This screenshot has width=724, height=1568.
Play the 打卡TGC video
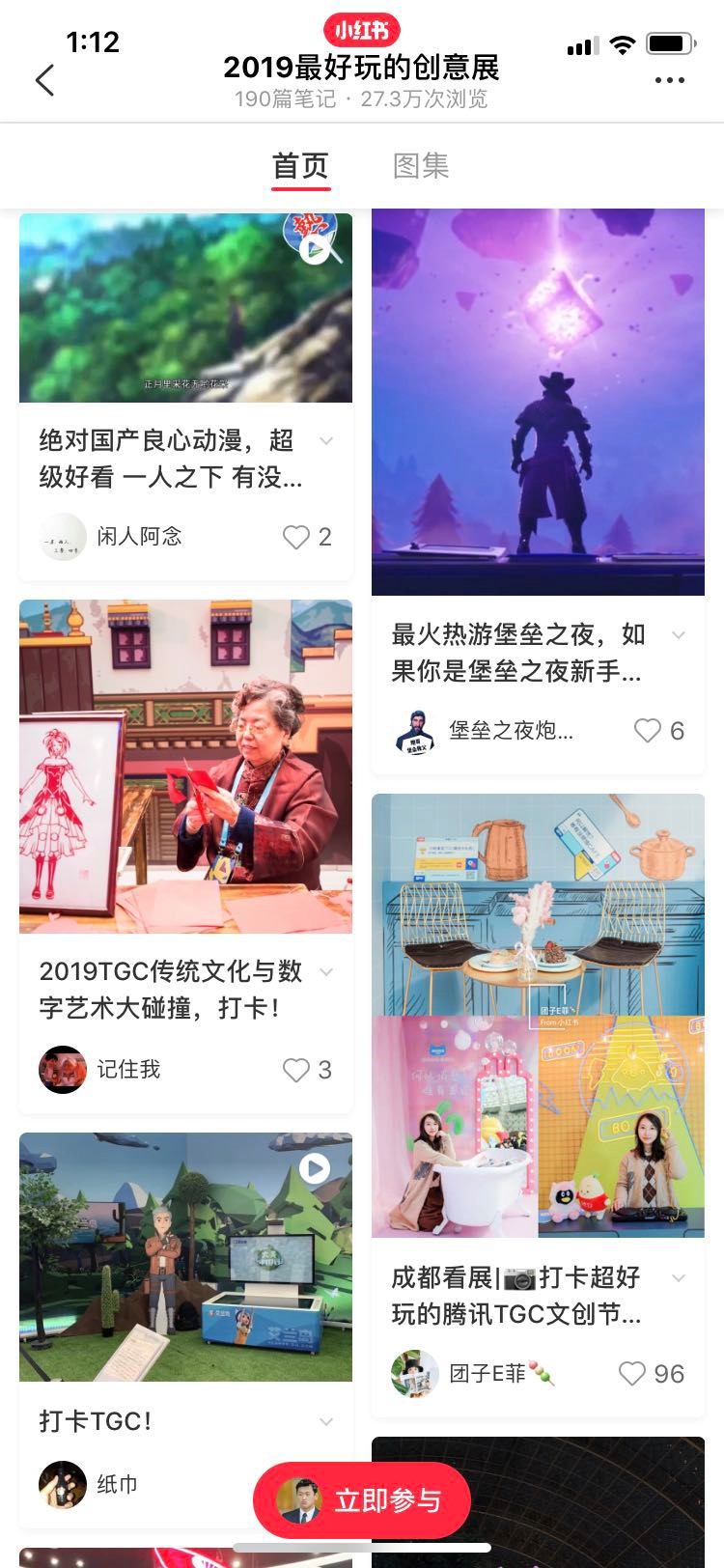point(314,1166)
